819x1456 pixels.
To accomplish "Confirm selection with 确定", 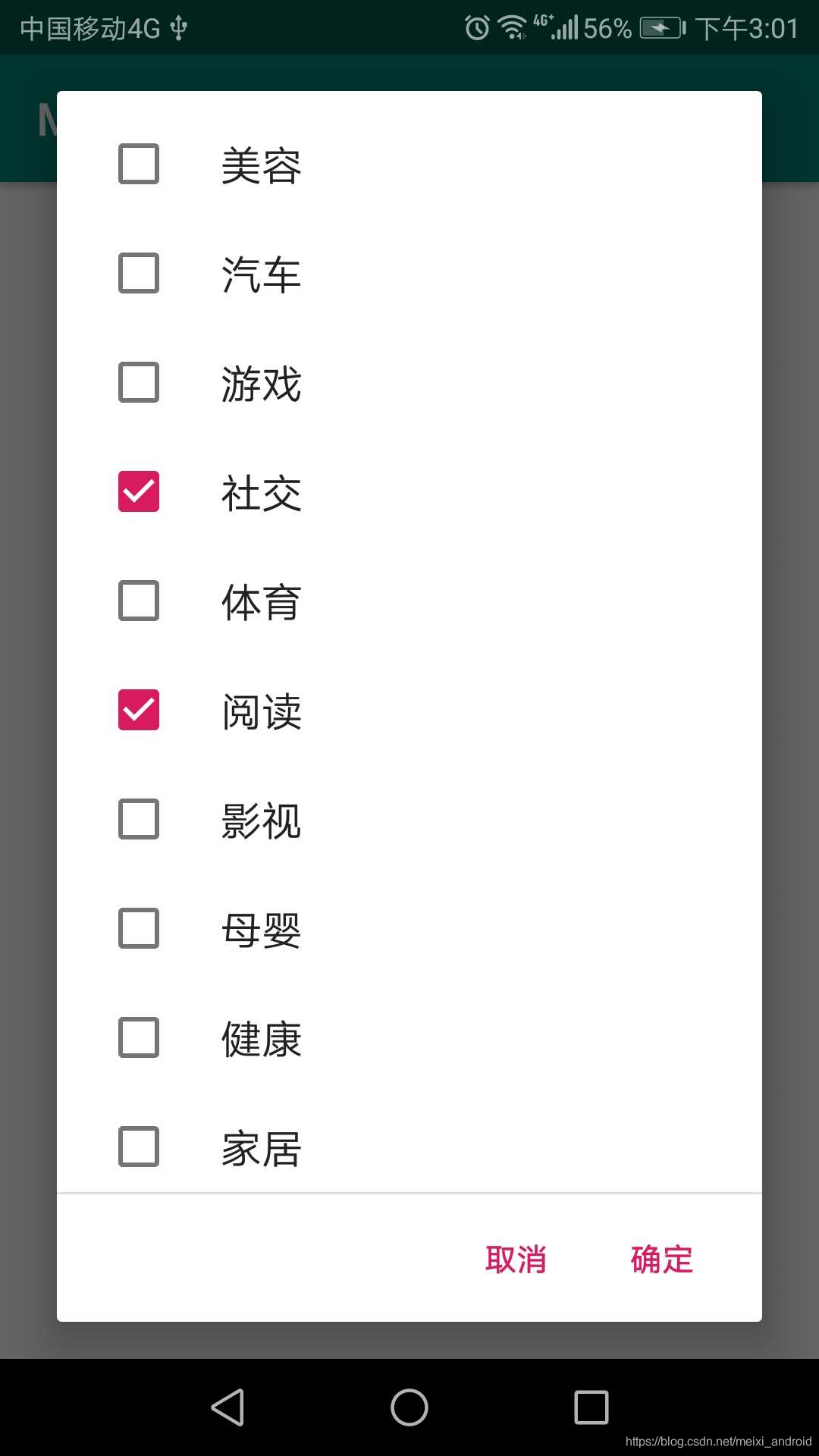I will [x=661, y=1260].
